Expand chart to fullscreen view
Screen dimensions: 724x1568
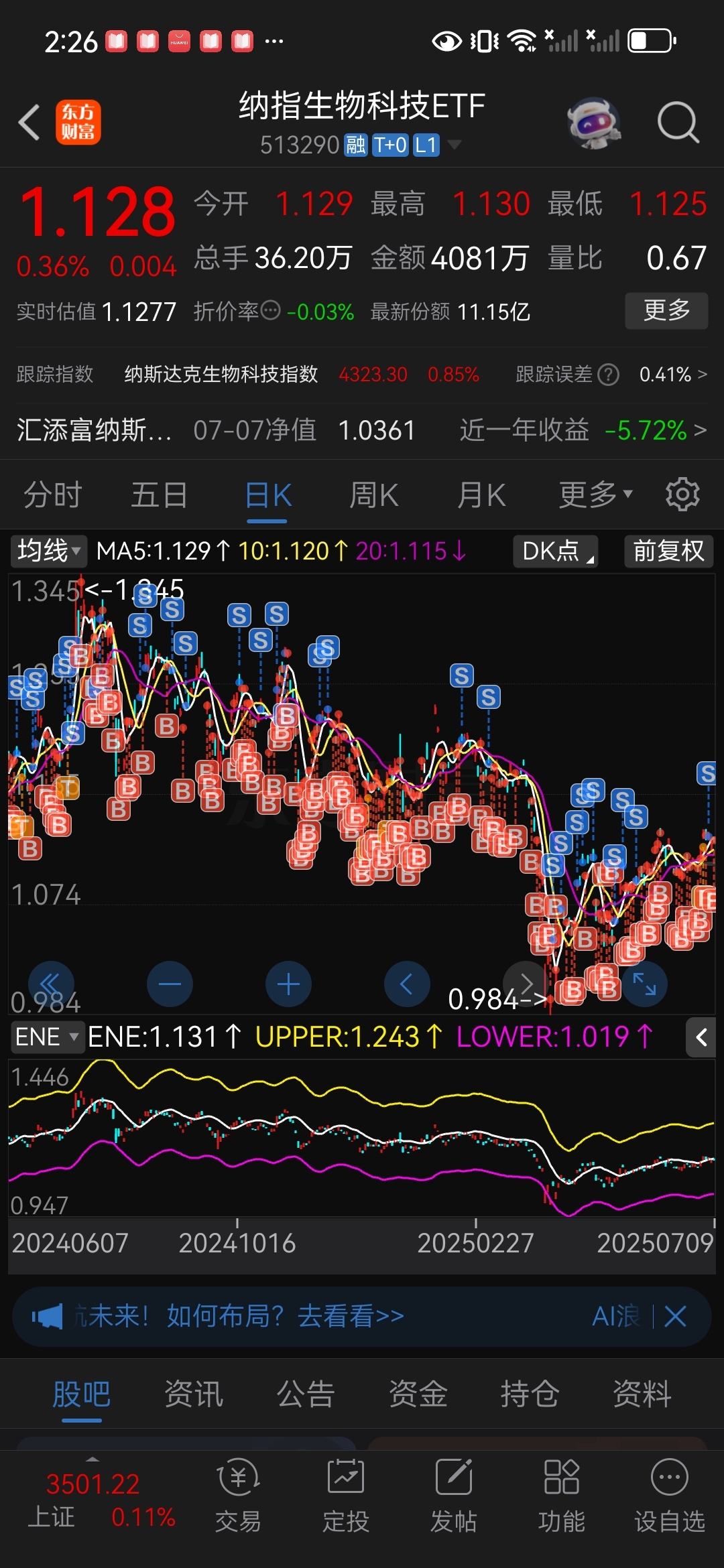coord(643,983)
